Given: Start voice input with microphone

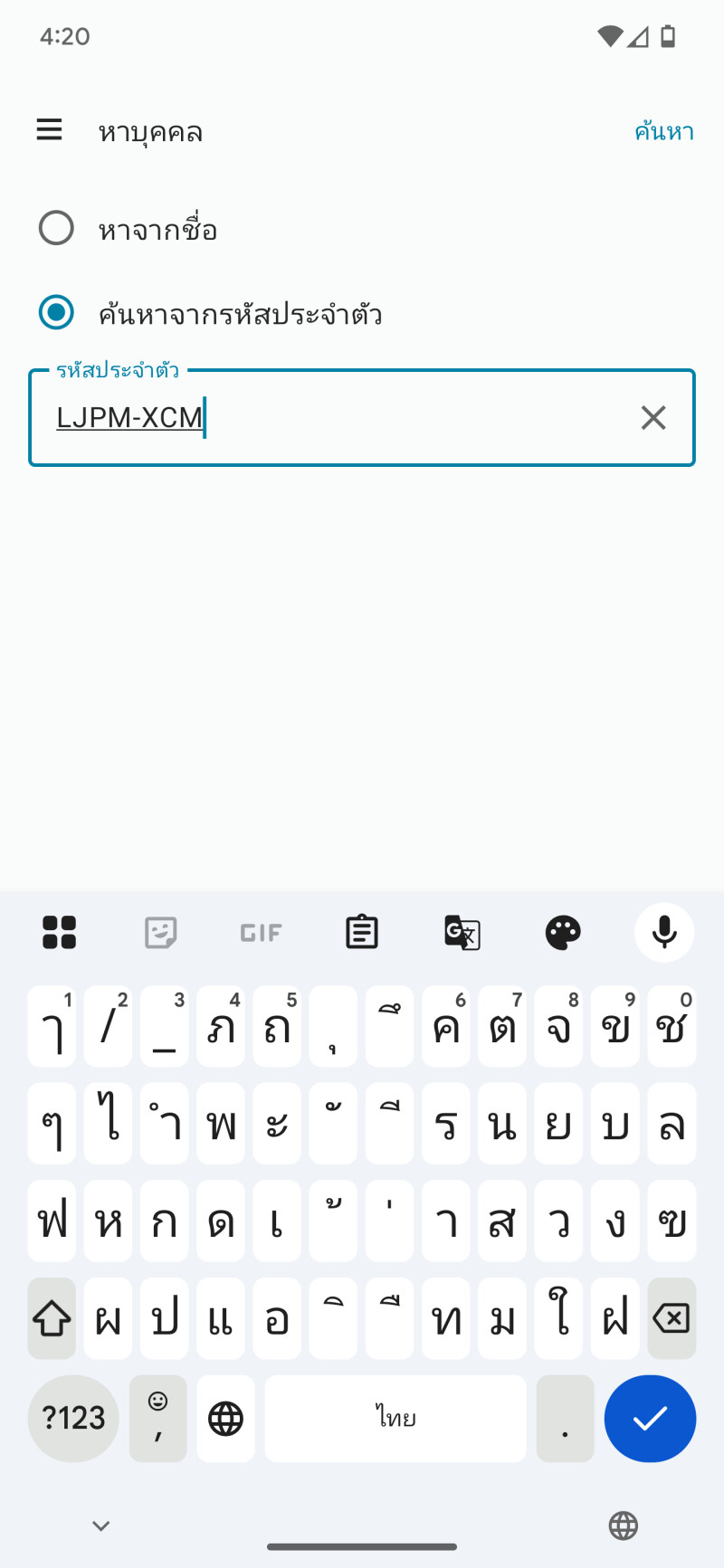Looking at the screenshot, I should click(664, 932).
